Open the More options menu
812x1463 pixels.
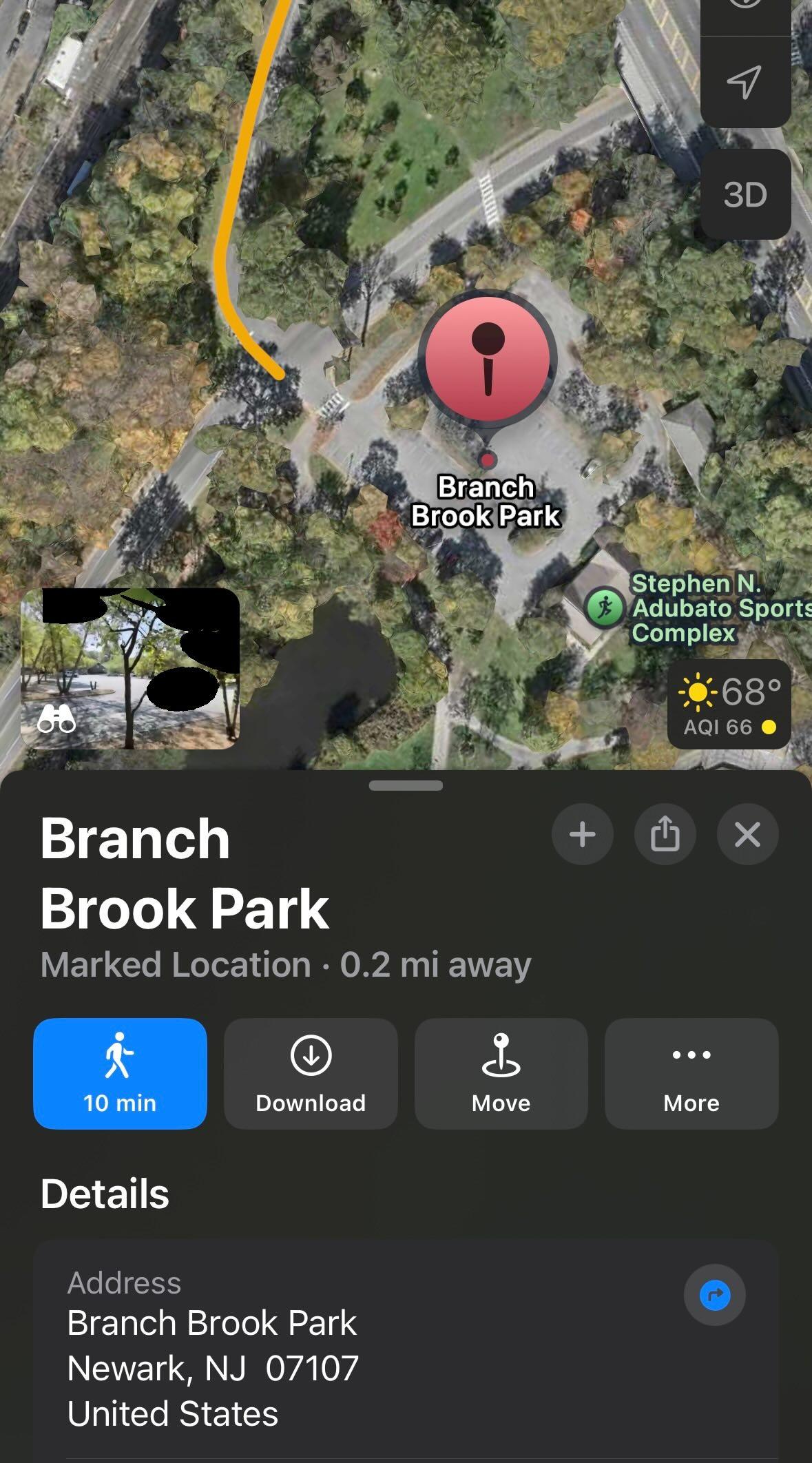691,1073
